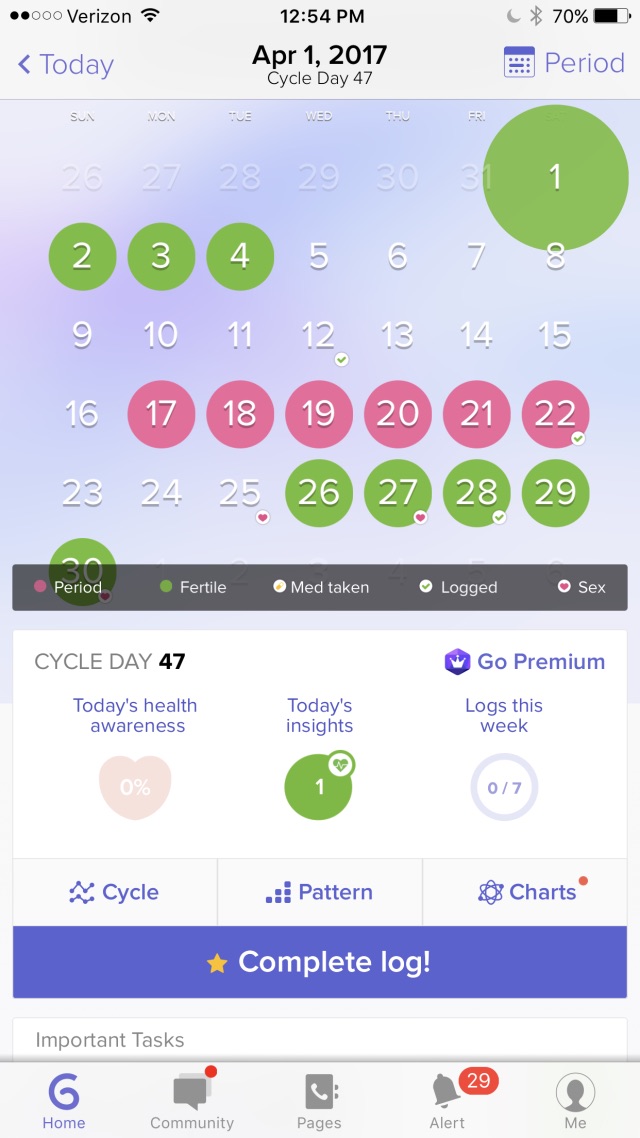Open the Pattern section
This screenshot has width=640, height=1138.
coord(320,892)
